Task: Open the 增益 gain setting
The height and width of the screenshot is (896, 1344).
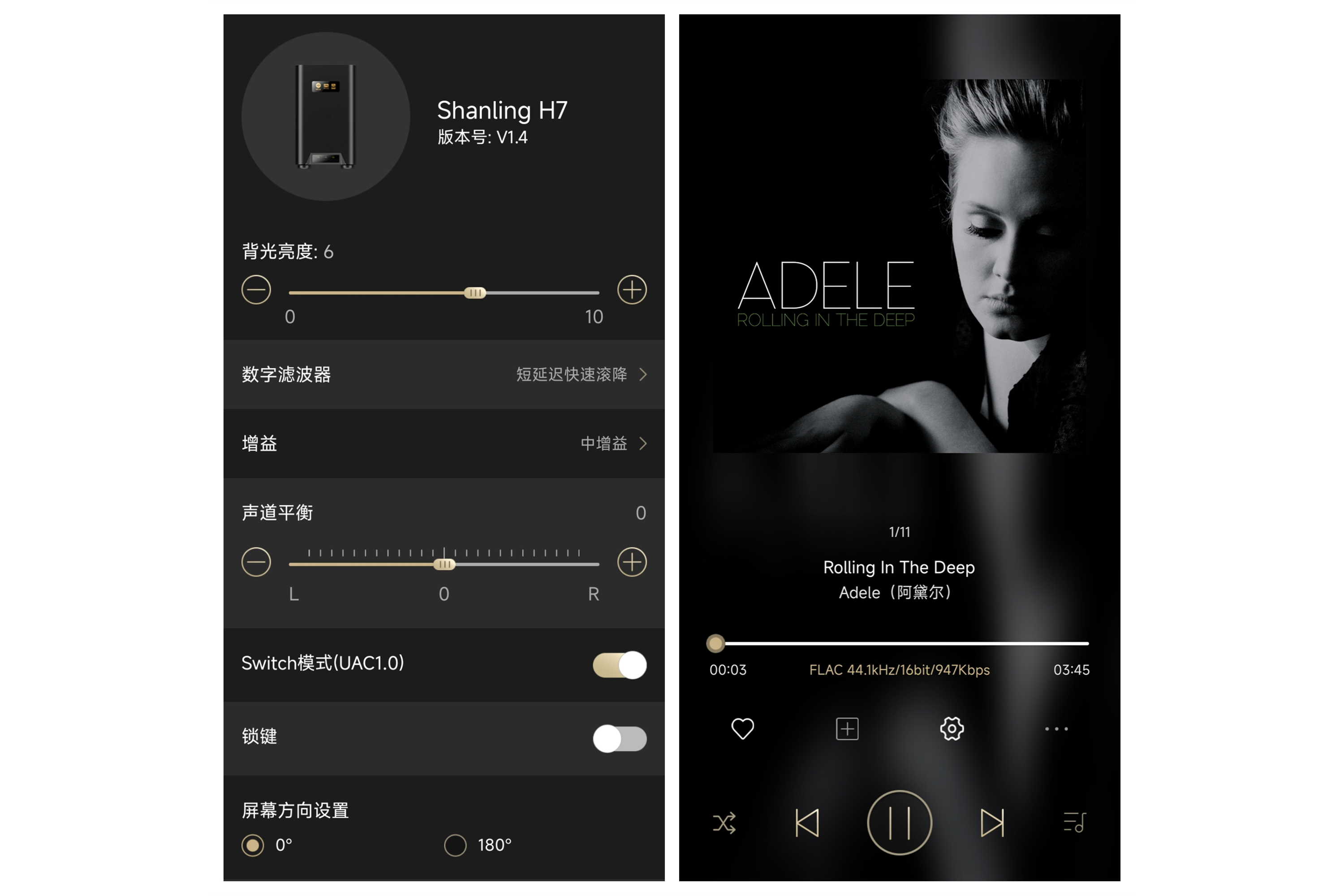Action: click(x=444, y=444)
